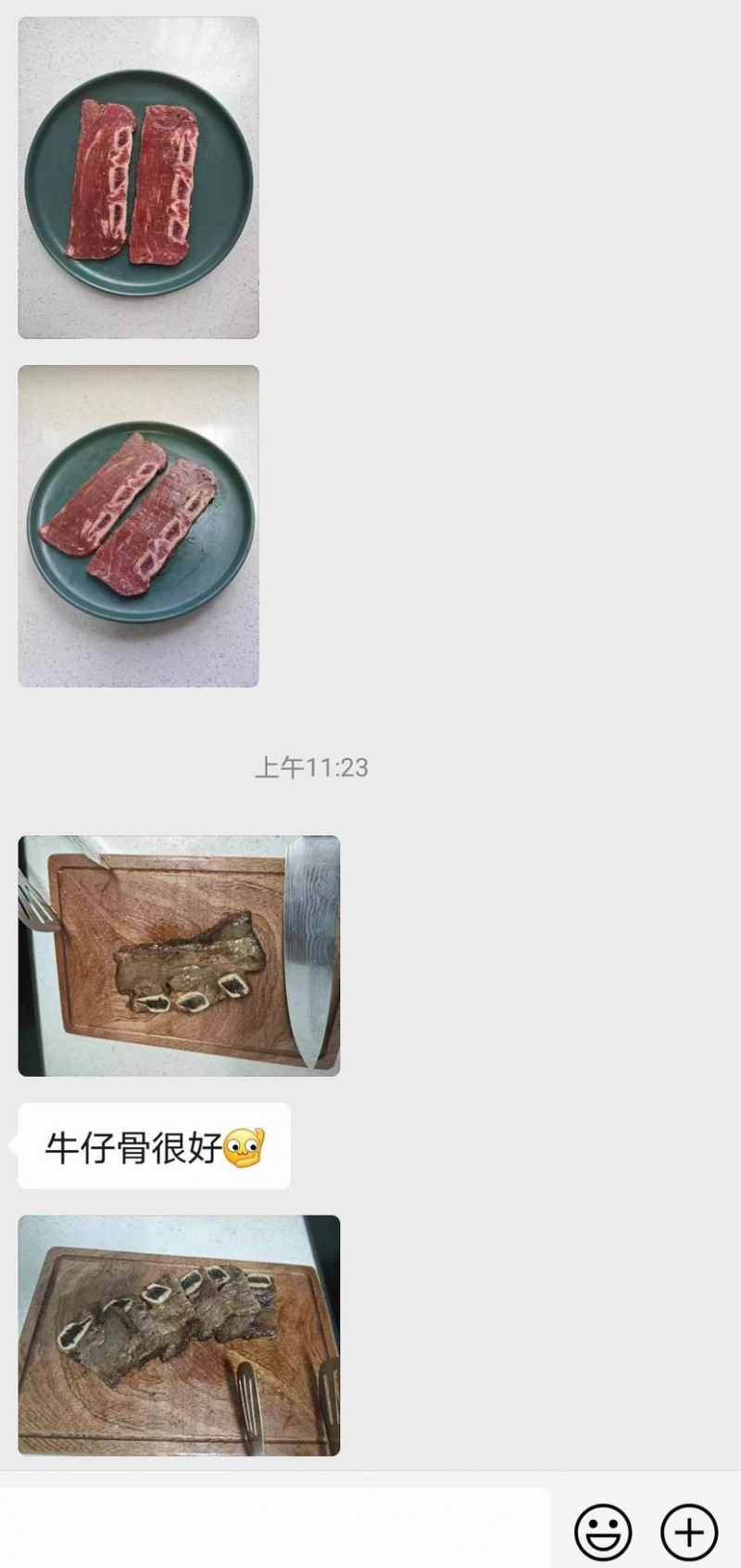
Task: Open the emoji picker
Action: pos(603,1532)
